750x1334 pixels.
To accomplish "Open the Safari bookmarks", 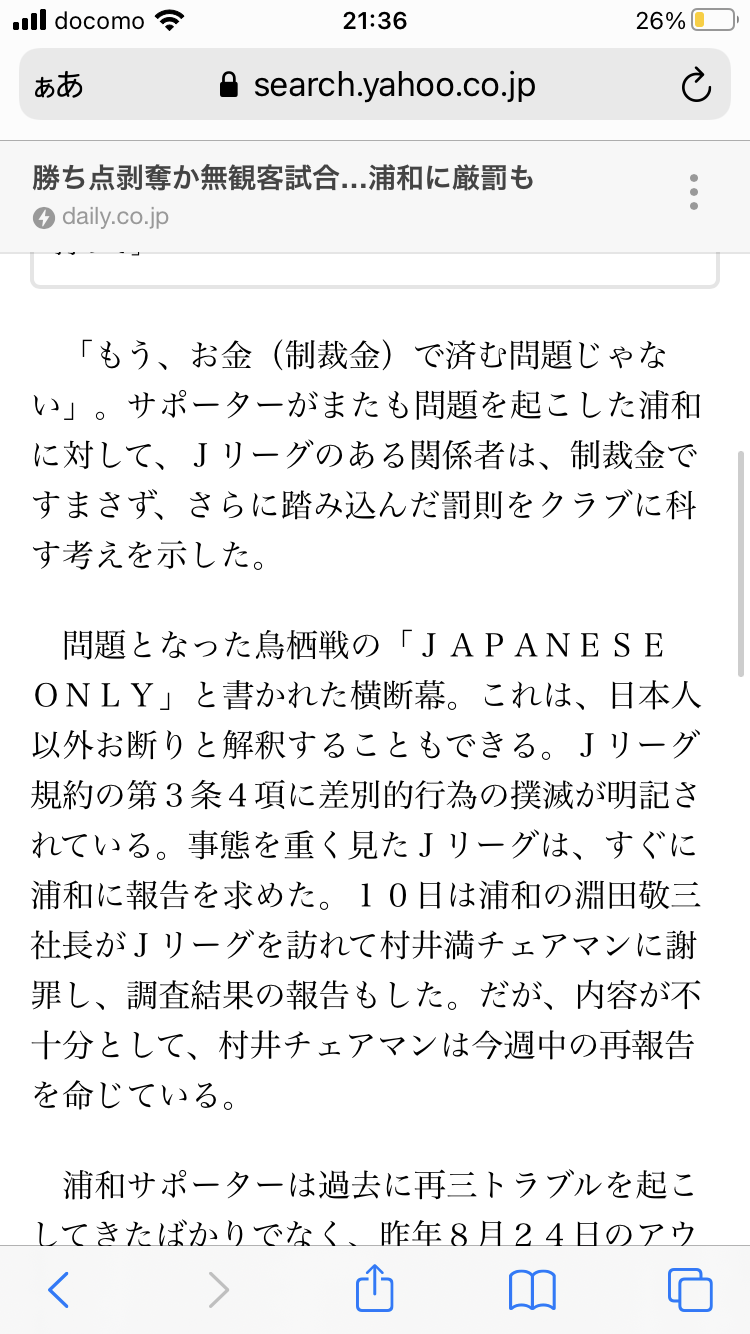I will coord(532,1290).
